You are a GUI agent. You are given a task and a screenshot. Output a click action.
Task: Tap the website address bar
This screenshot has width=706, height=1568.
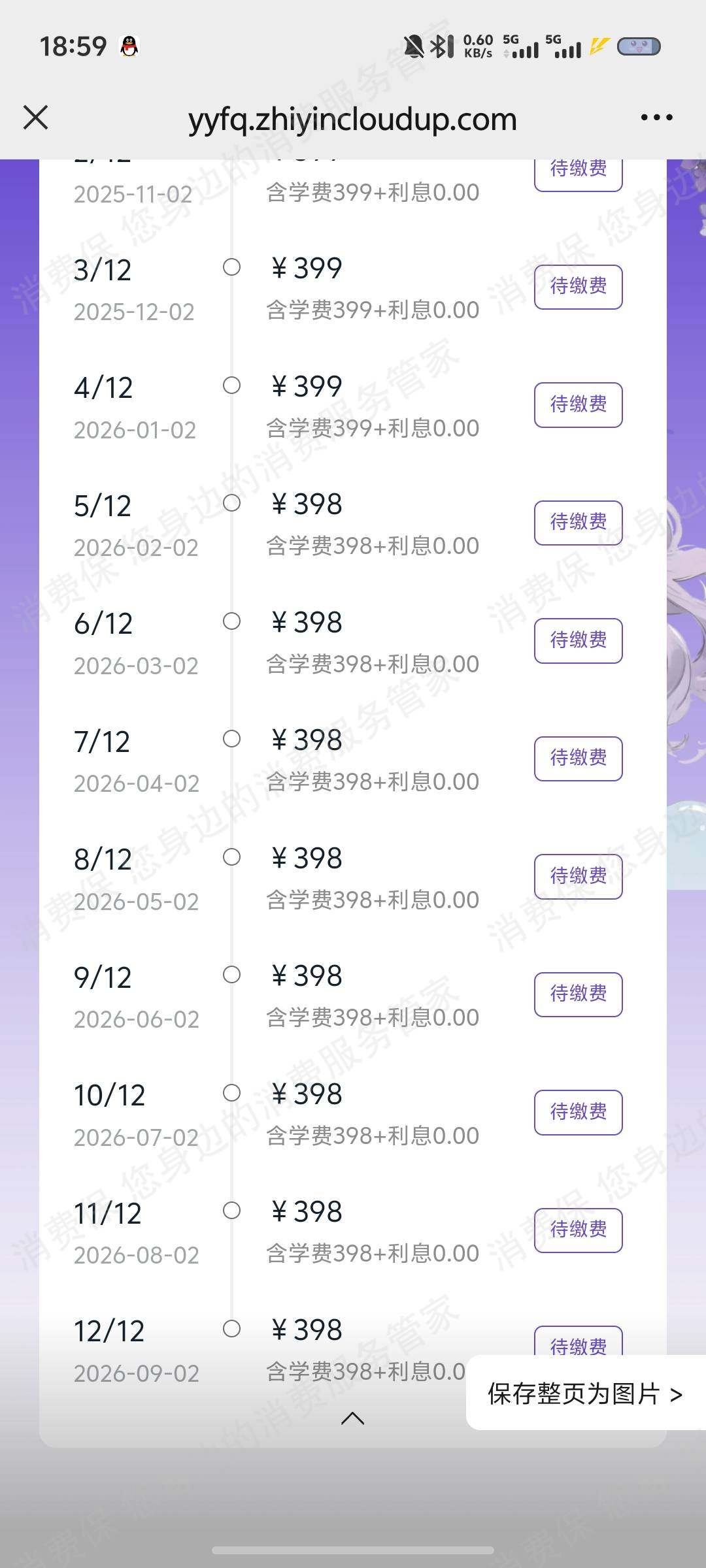(353, 118)
